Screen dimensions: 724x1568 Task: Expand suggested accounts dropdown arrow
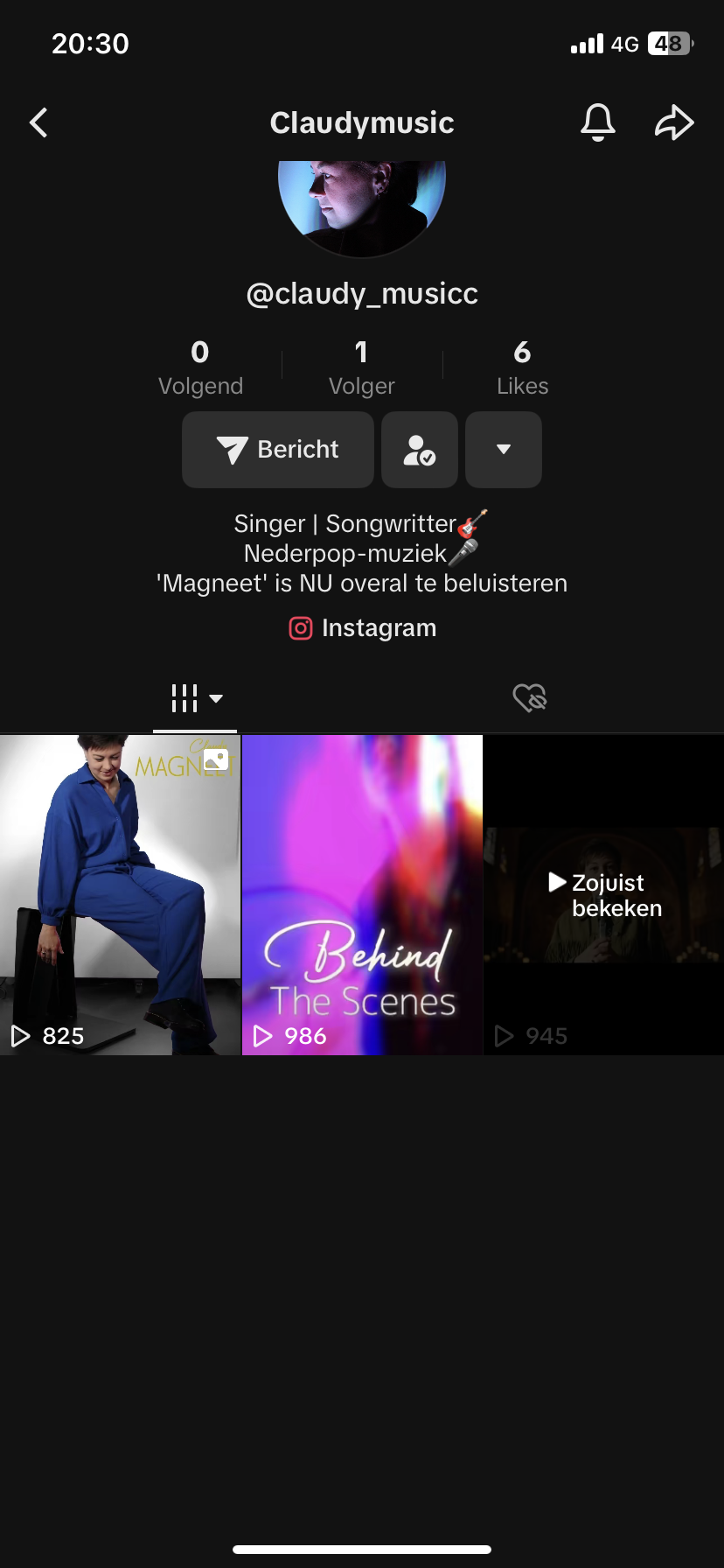pos(504,450)
